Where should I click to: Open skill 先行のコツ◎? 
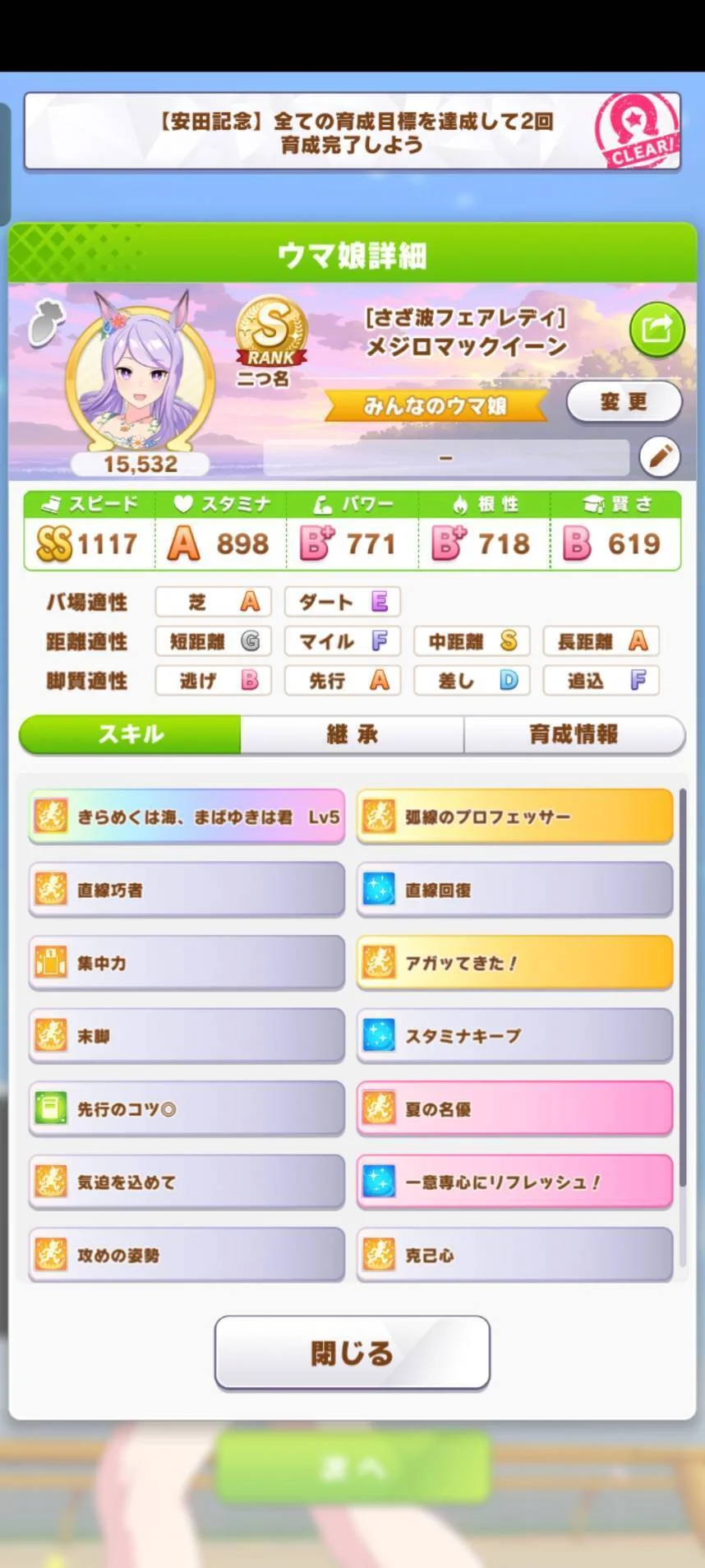(187, 1109)
